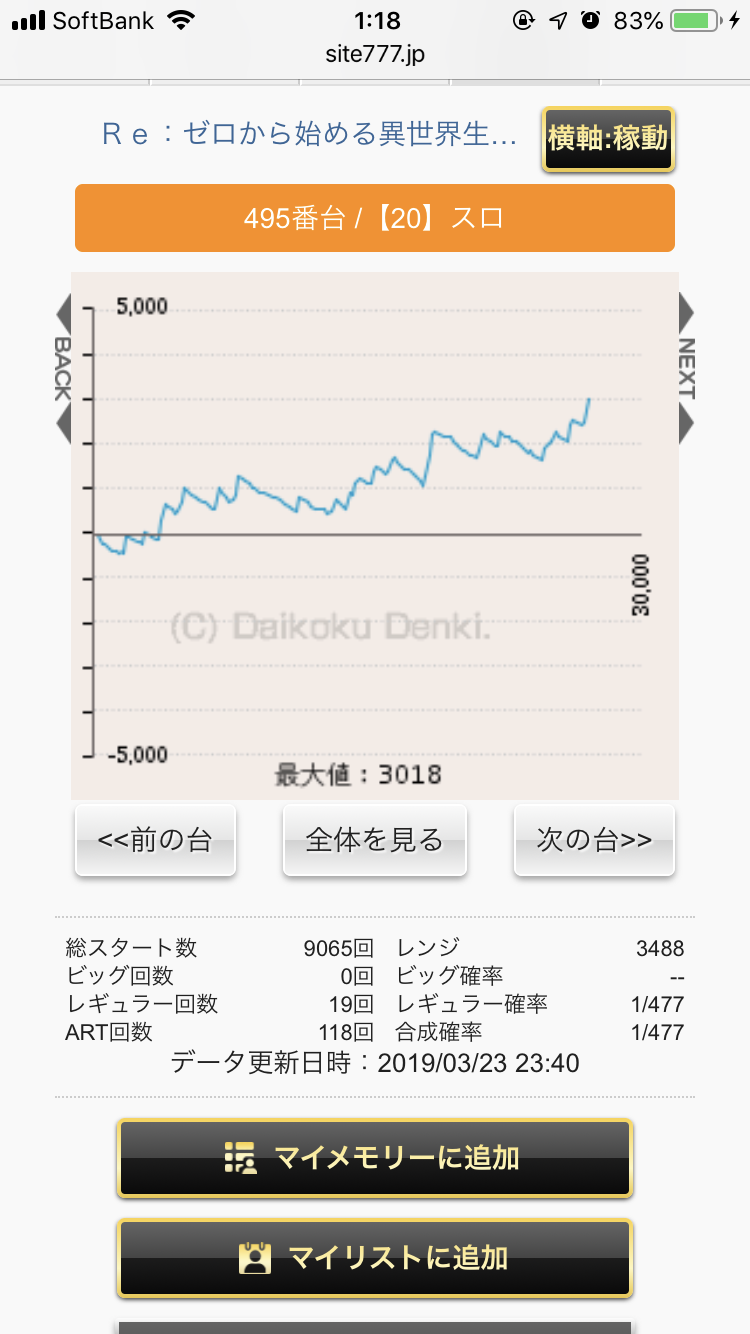Screen dimensions: 750x1334
Task: Tap the BACK arrow beside the graph
Action: [x=63, y=365]
